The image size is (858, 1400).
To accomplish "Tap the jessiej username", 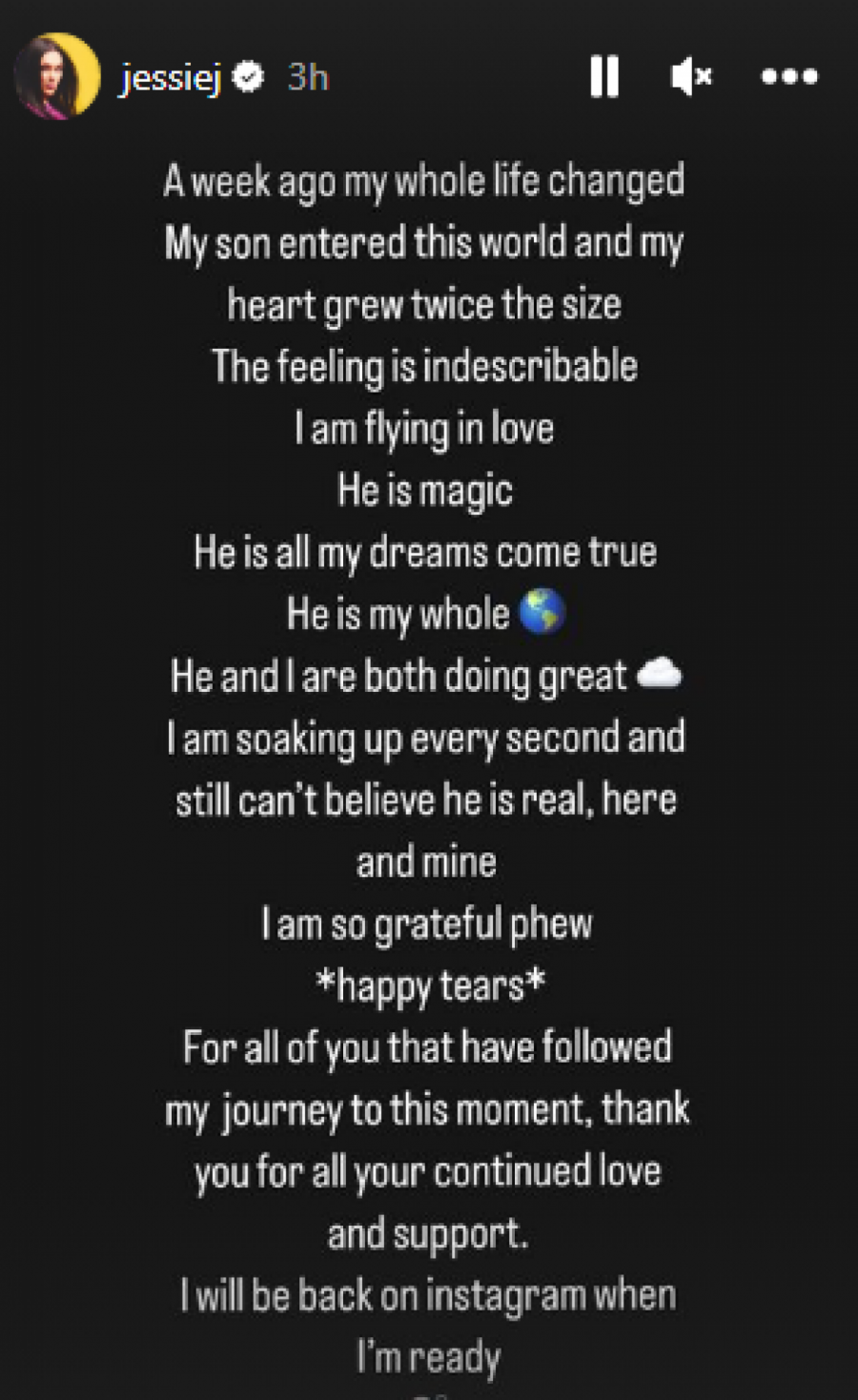I will (171, 77).
